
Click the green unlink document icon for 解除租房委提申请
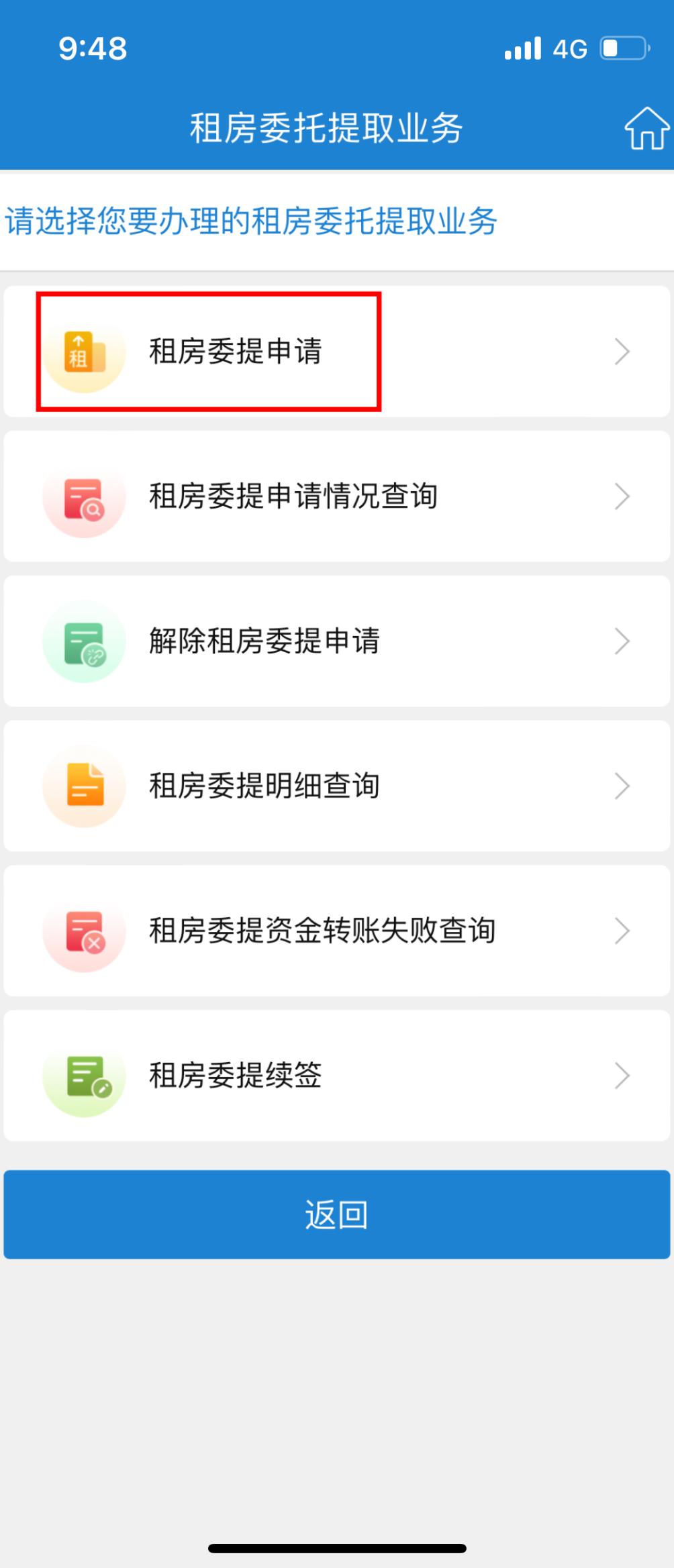pyautogui.click(x=83, y=641)
